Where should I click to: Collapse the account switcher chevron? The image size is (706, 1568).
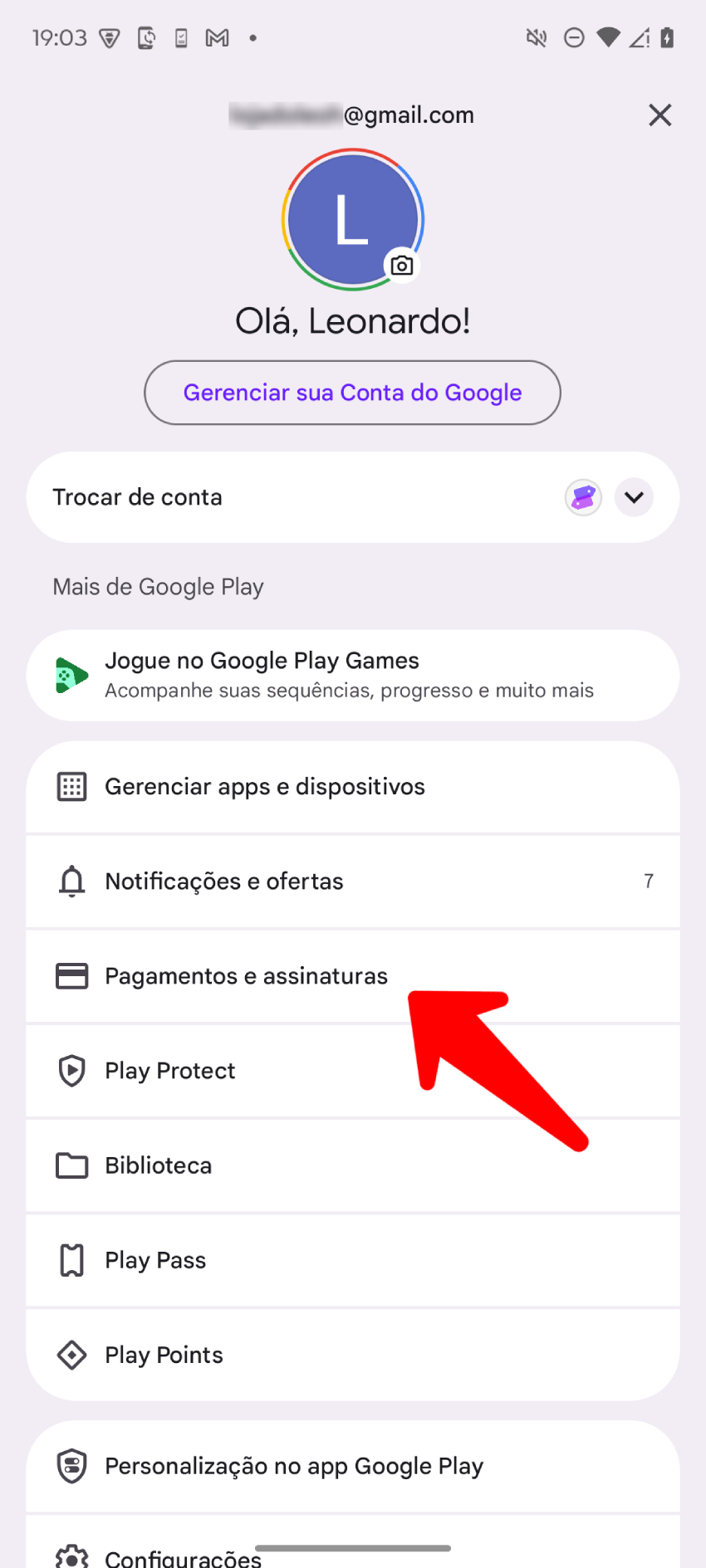pyautogui.click(x=633, y=497)
